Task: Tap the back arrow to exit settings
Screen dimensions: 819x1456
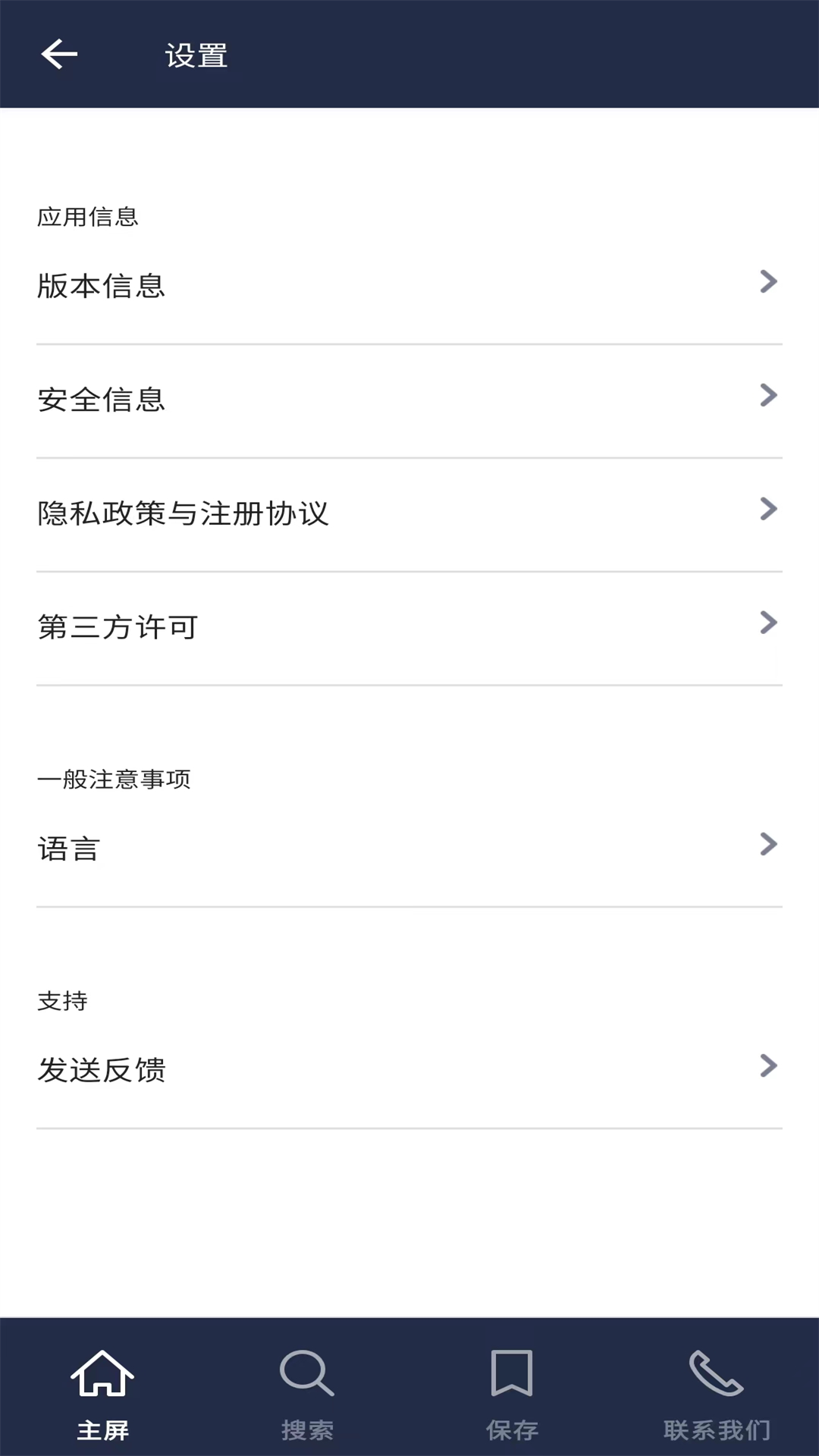Action: click(59, 54)
